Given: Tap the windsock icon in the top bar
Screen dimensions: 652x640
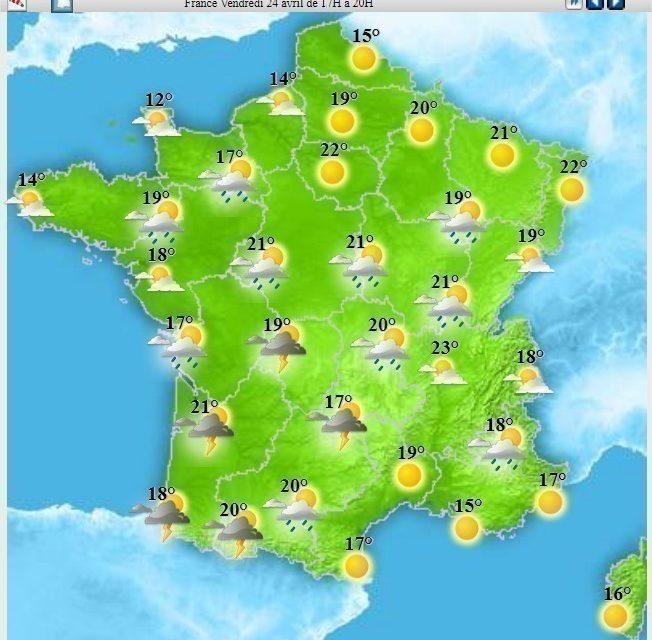Looking at the screenshot, I should pyautogui.click(x=17, y=4).
